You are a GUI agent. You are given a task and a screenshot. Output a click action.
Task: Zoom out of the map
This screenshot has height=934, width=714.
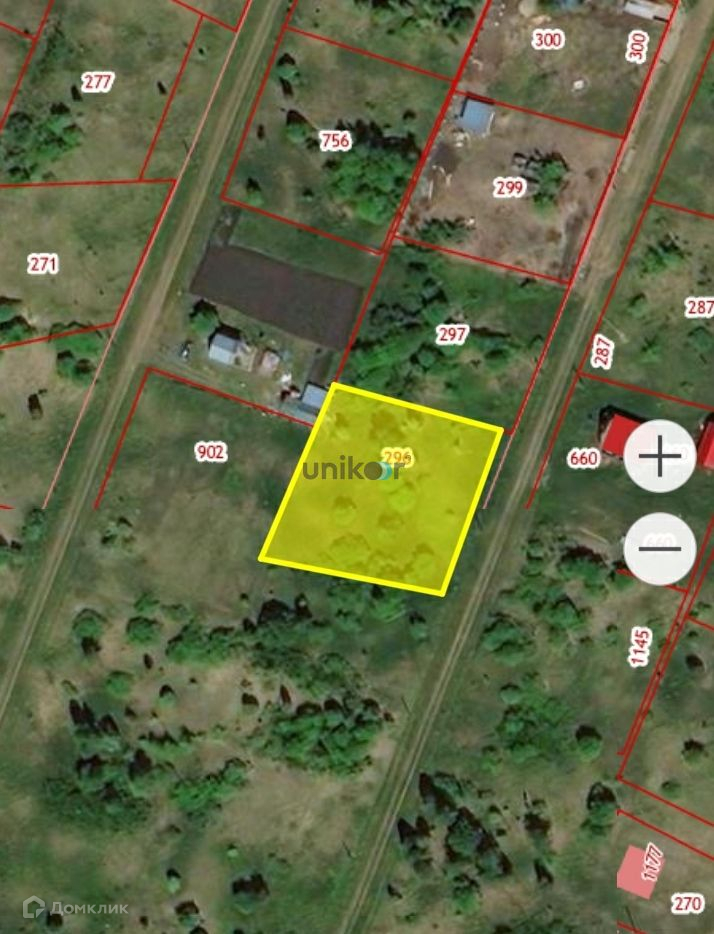click(x=659, y=548)
